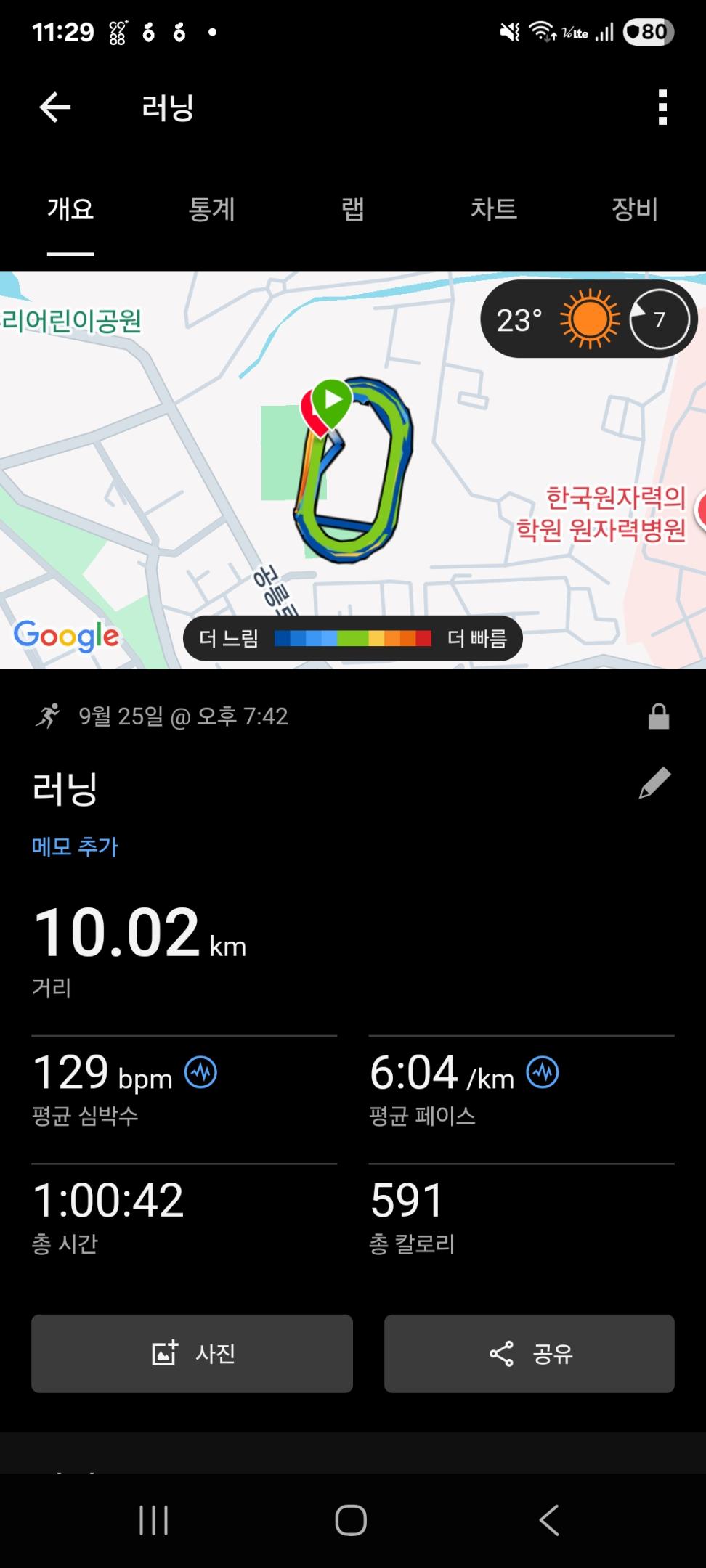Tap the privacy lock icon
The height and width of the screenshot is (1568, 706).
pyautogui.click(x=658, y=716)
